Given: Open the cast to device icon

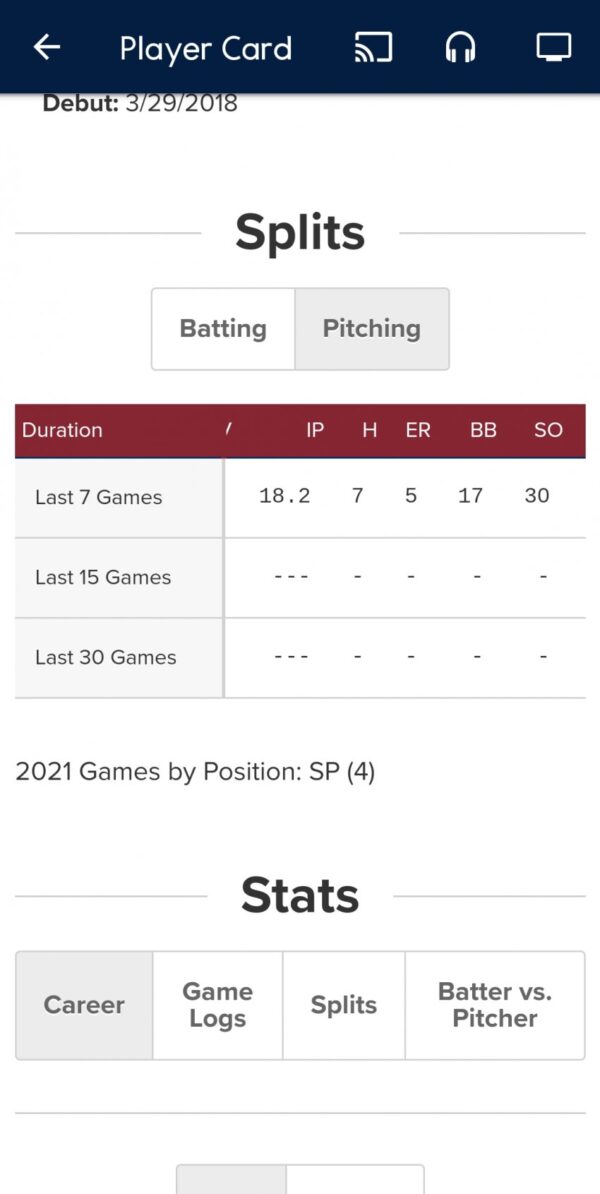Looking at the screenshot, I should (373, 47).
